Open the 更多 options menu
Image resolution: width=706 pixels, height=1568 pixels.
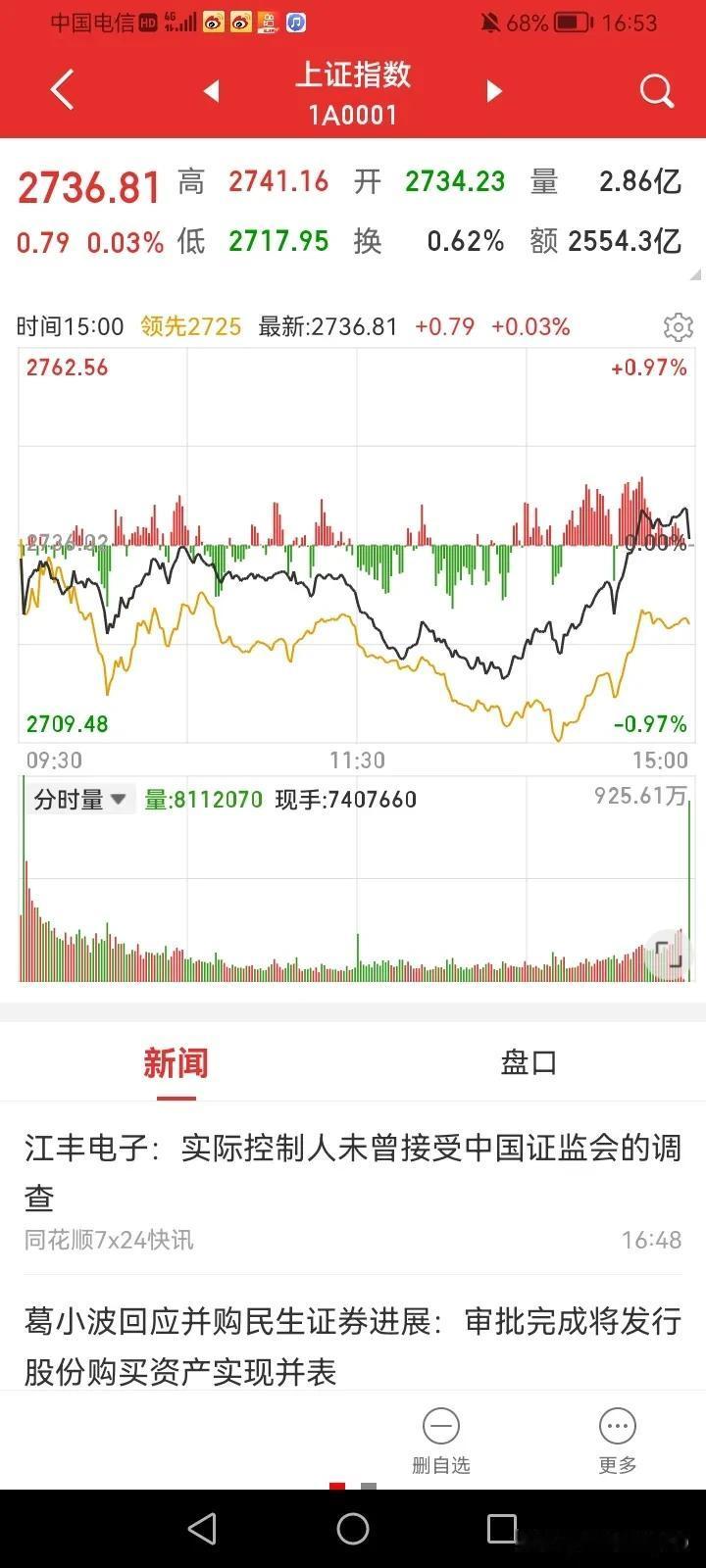click(618, 1441)
